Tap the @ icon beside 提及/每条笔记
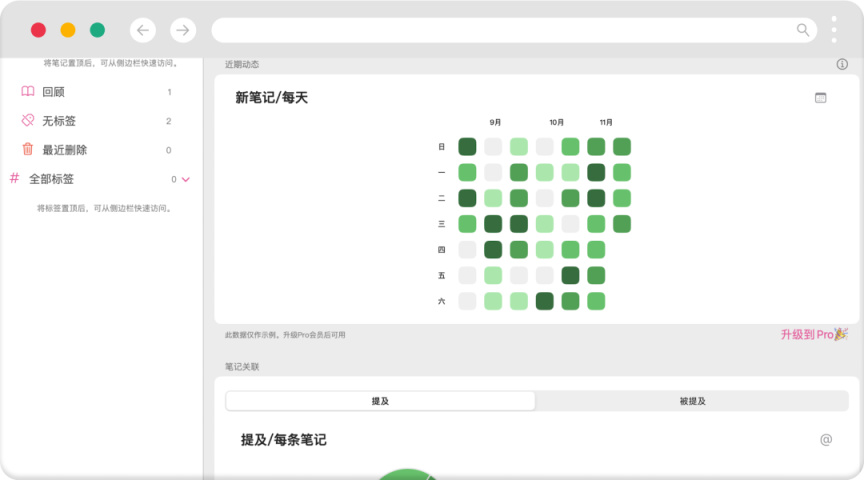 (x=826, y=440)
